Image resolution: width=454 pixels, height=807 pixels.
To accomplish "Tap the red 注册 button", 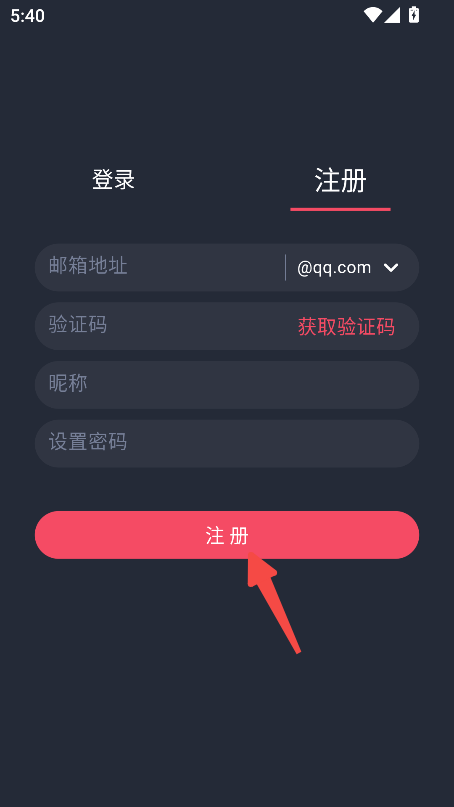I will 227,535.
